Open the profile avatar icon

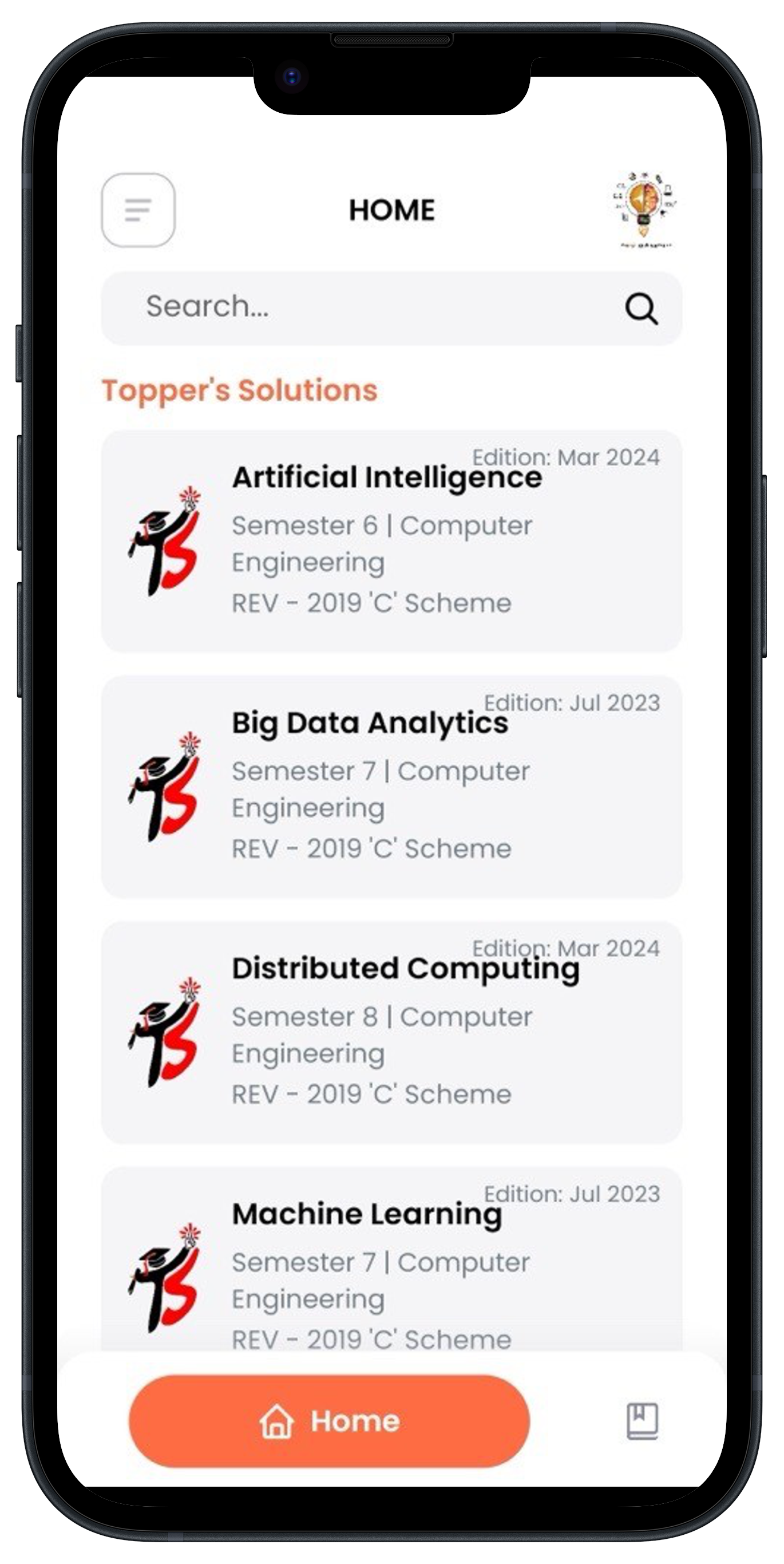click(x=644, y=209)
